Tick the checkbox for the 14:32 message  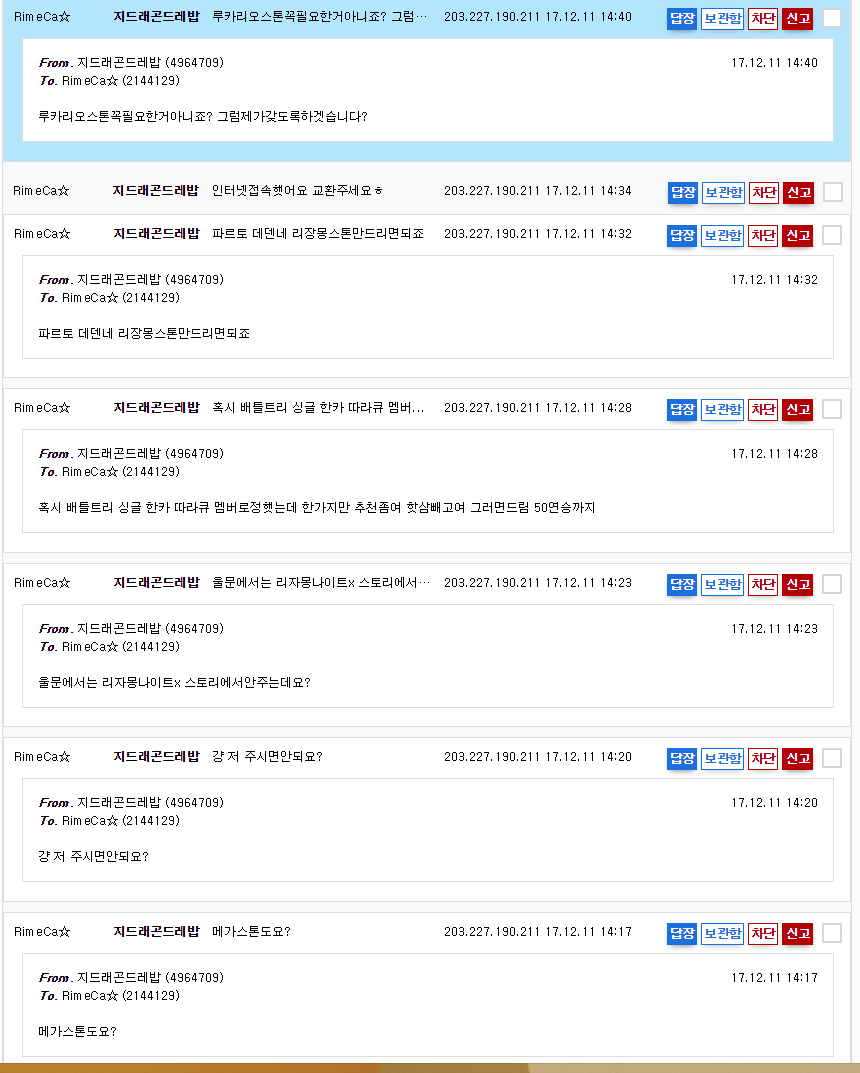[x=832, y=235]
